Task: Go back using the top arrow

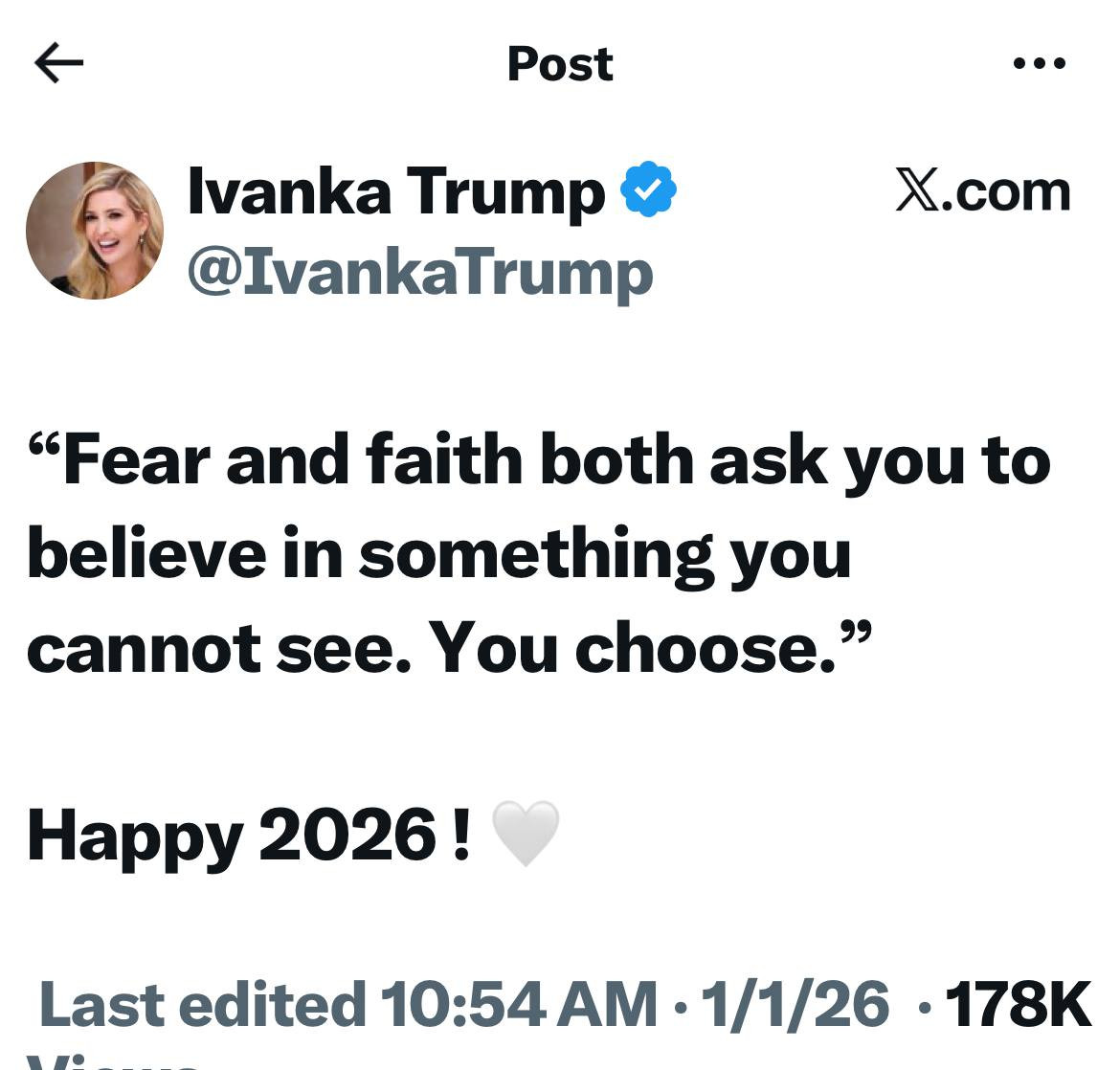Action: (58, 63)
